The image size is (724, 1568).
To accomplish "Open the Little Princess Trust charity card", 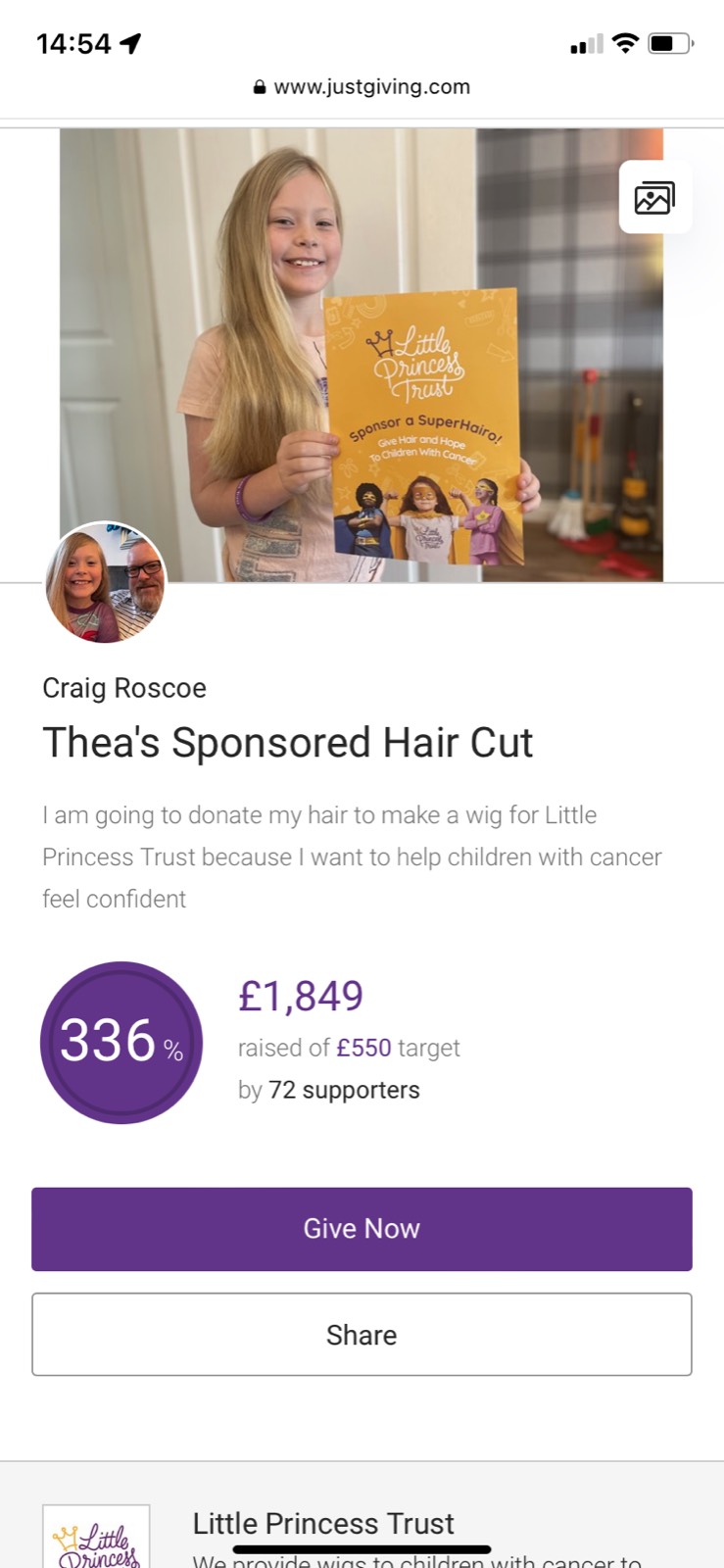I will click(x=362, y=1526).
